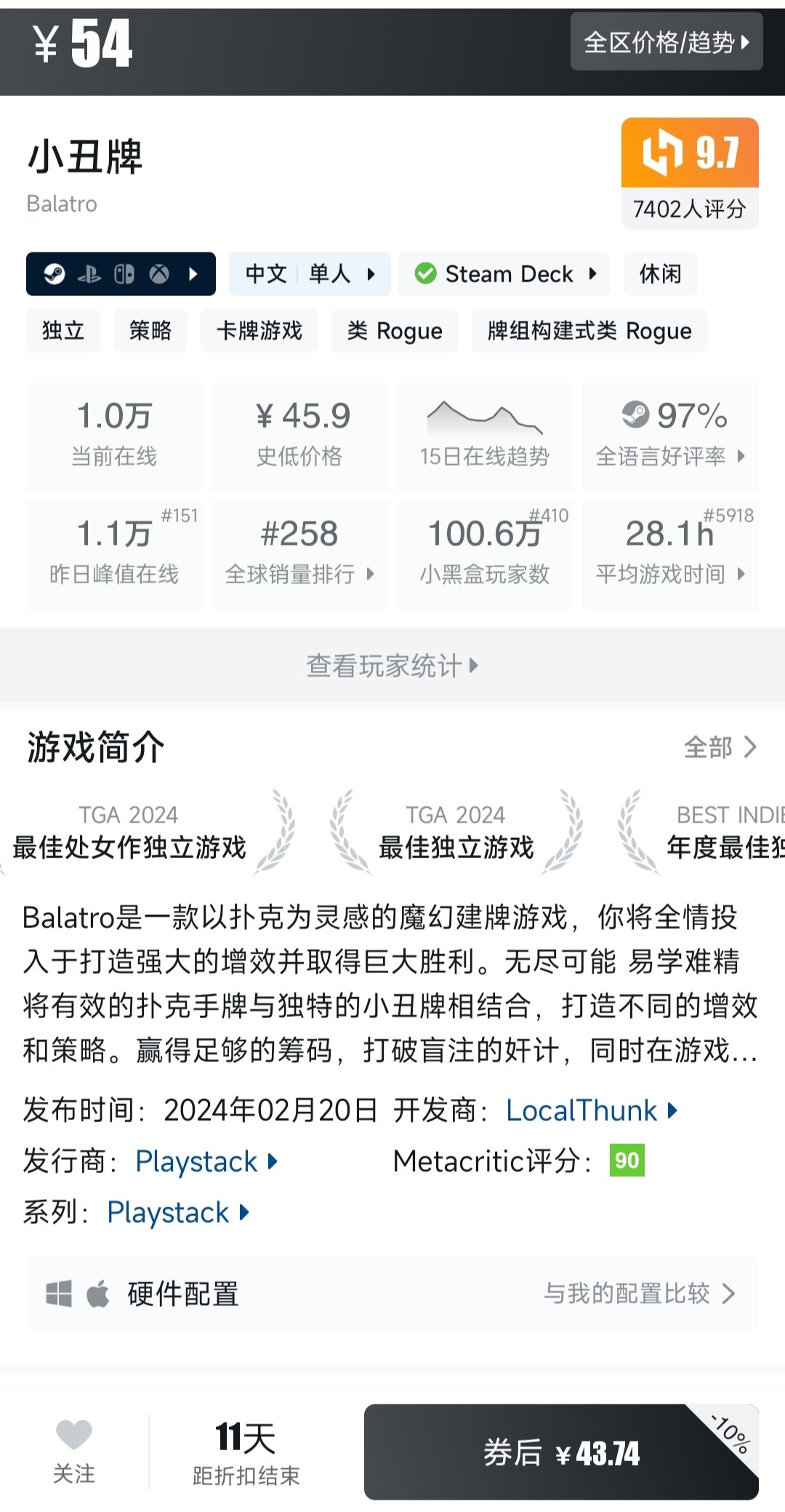Screen dimensions: 785x1512
Task: Open 全球销量排行 sales ranking
Action: tap(299, 554)
